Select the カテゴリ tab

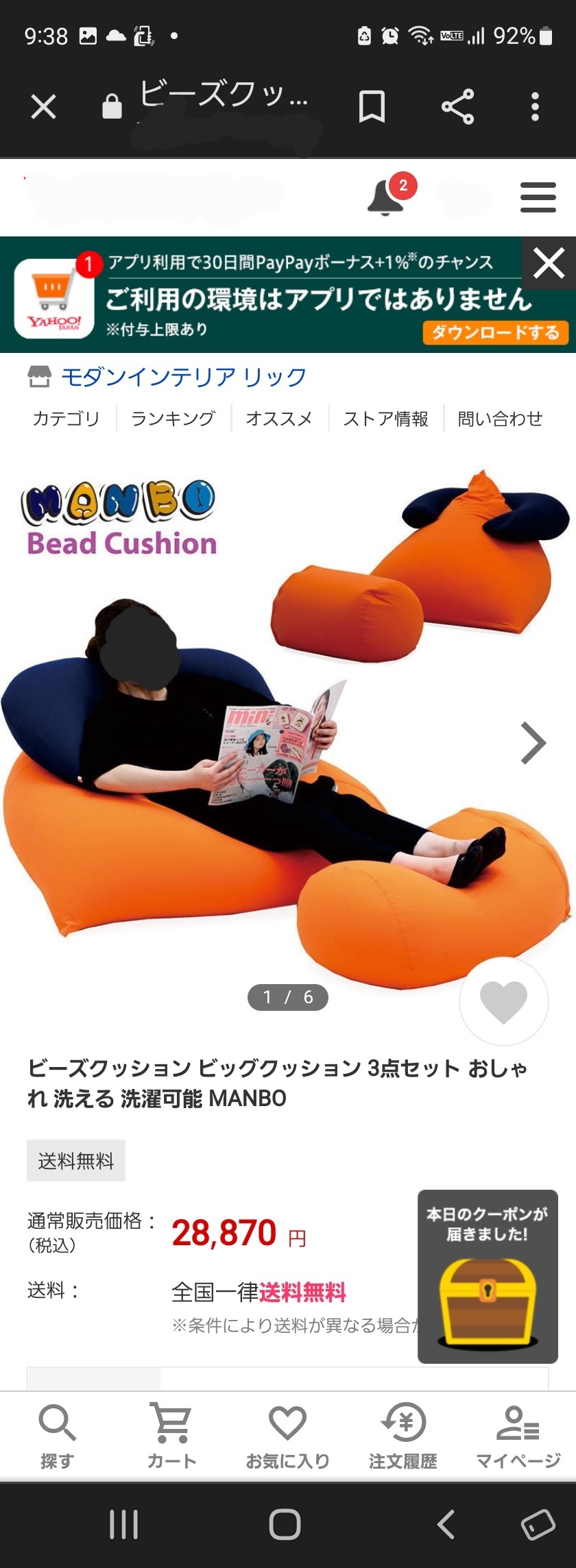tap(67, 418)
